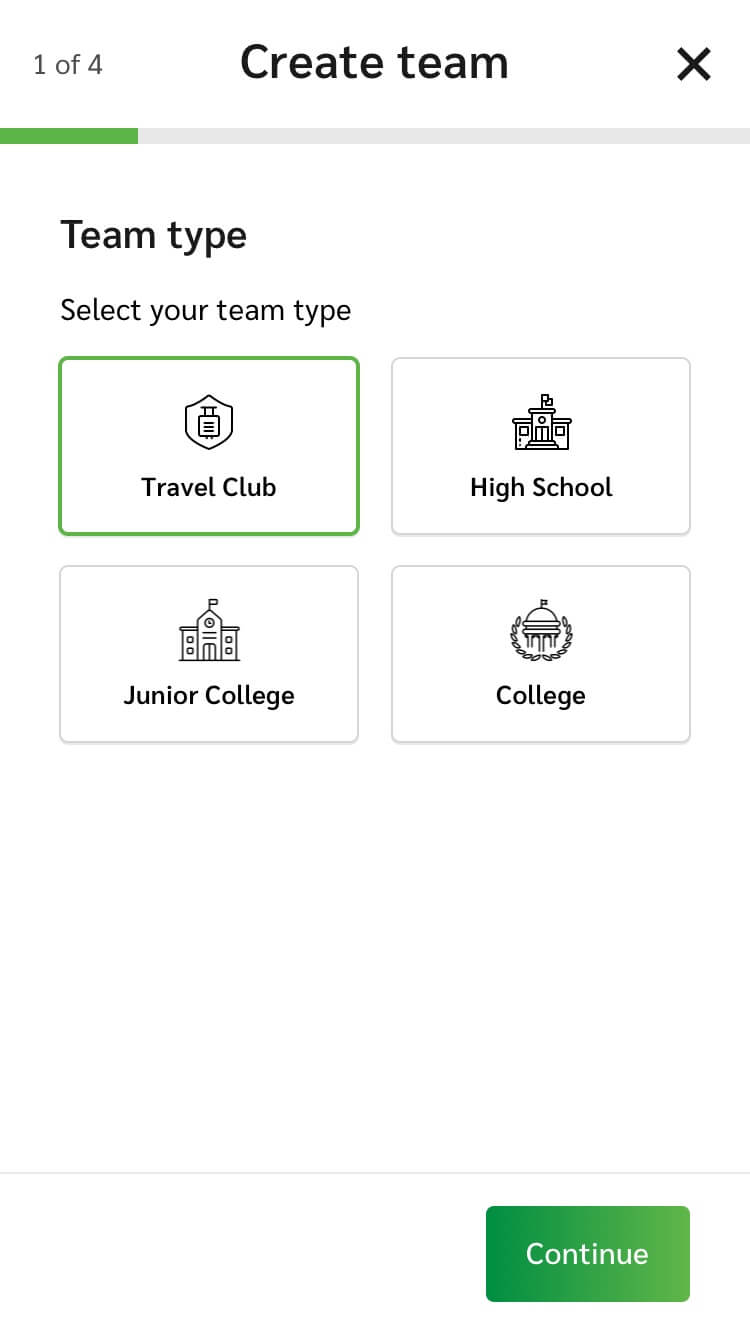The image size is (750, 1334).
Task: Choose High School as team type
Action: (x=541, y=446)
